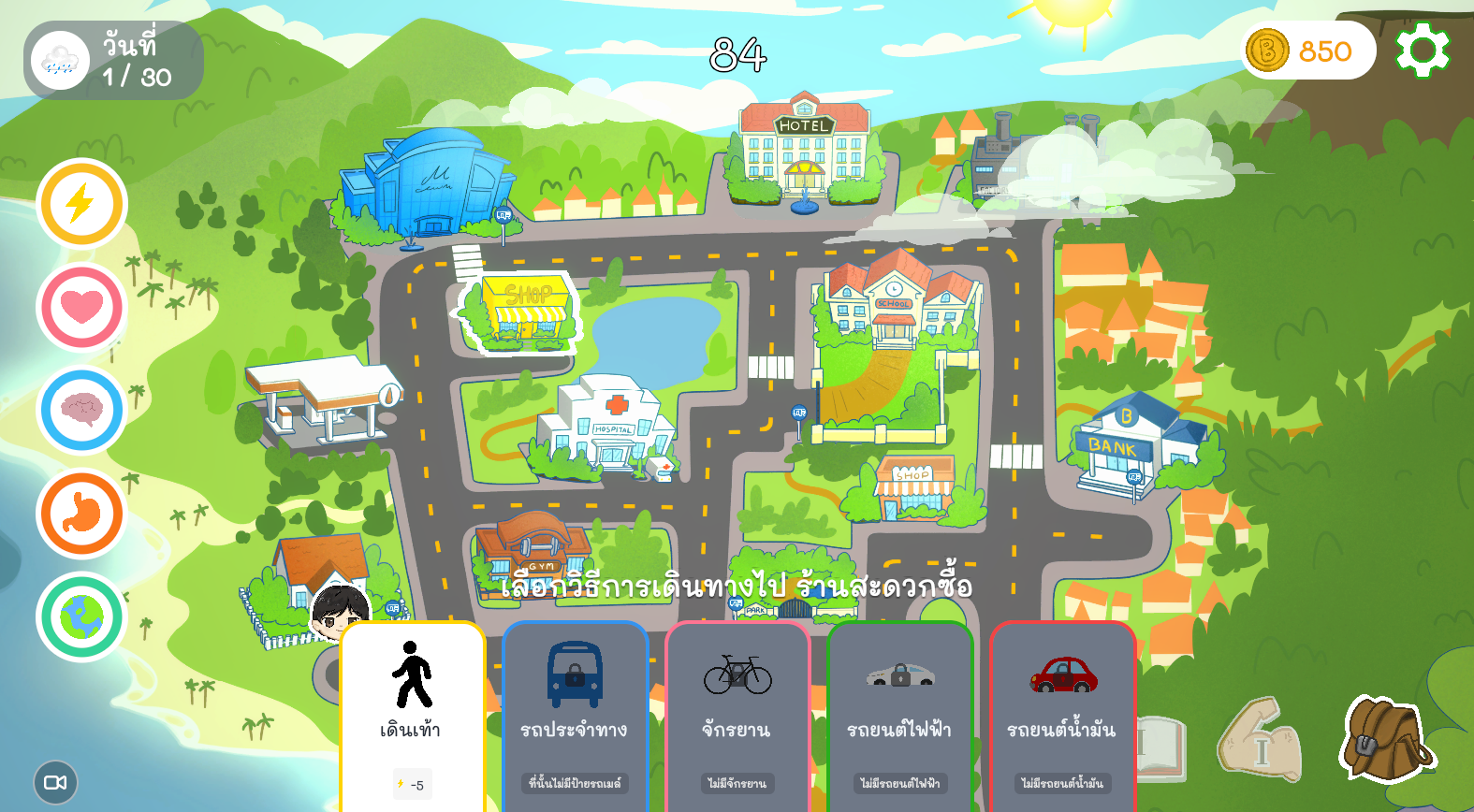Tap the camera icon
Screen dimensions: 1474x812
click(55, 783)
